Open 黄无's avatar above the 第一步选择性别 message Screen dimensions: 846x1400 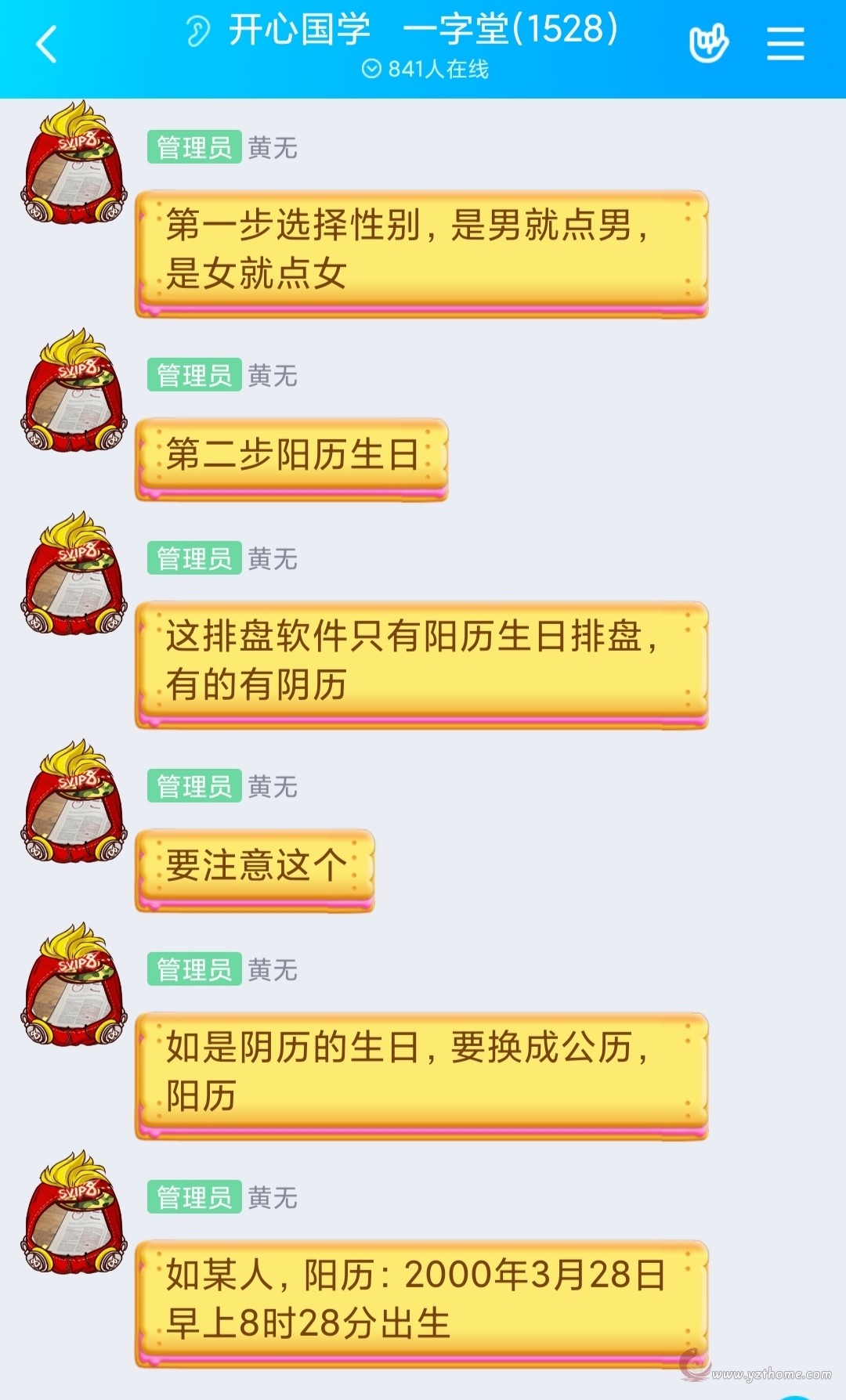click(x=74, y=163)
